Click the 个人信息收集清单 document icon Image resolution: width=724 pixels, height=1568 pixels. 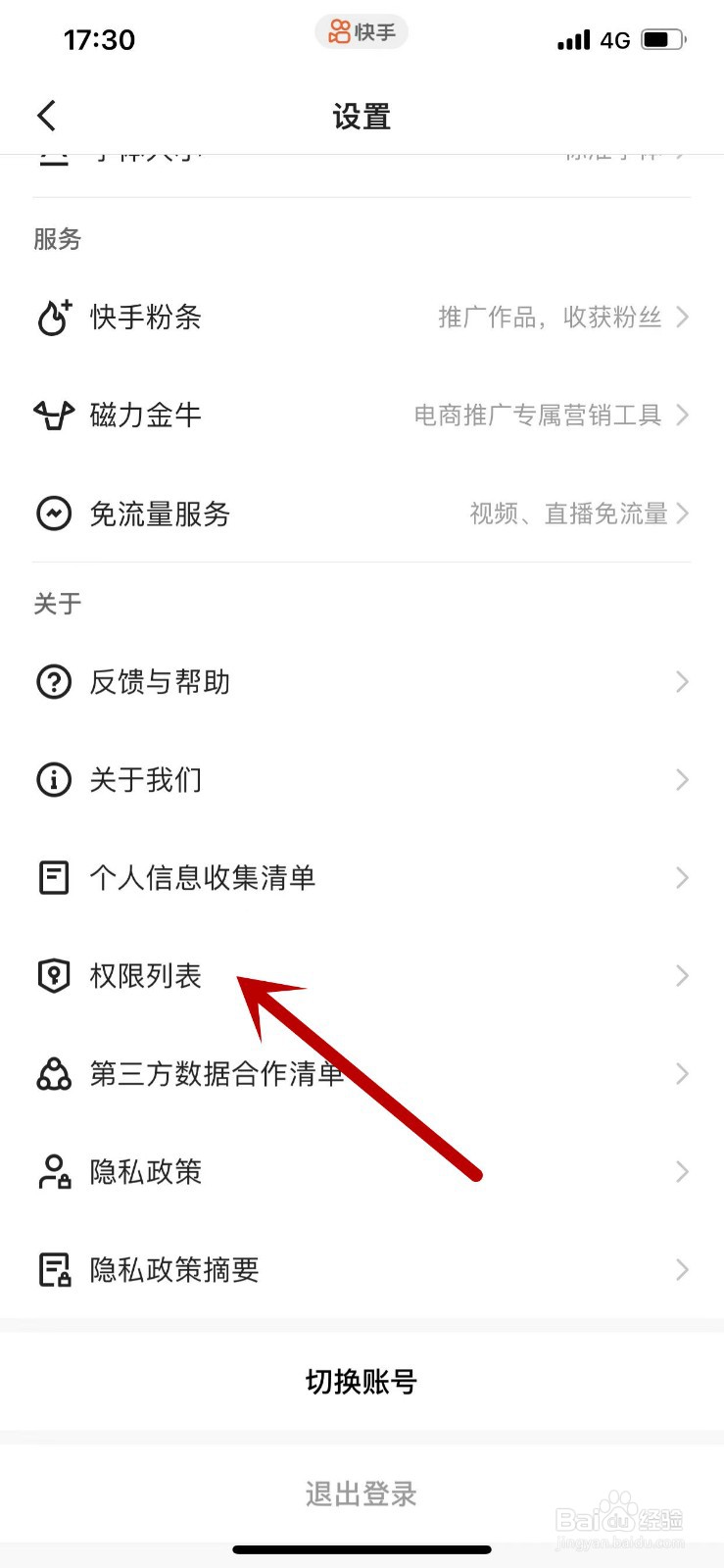[x=54, y=878]
